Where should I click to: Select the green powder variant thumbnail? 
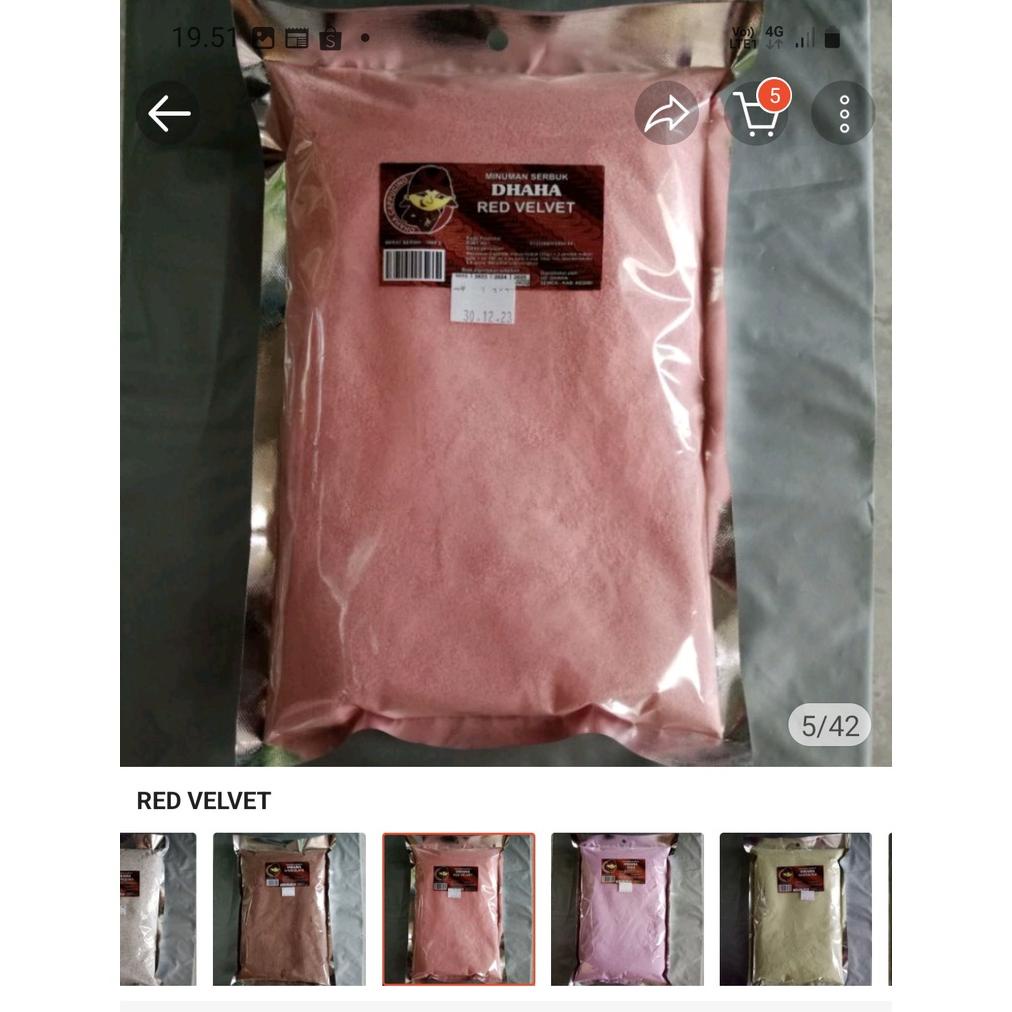pos(796,909)
